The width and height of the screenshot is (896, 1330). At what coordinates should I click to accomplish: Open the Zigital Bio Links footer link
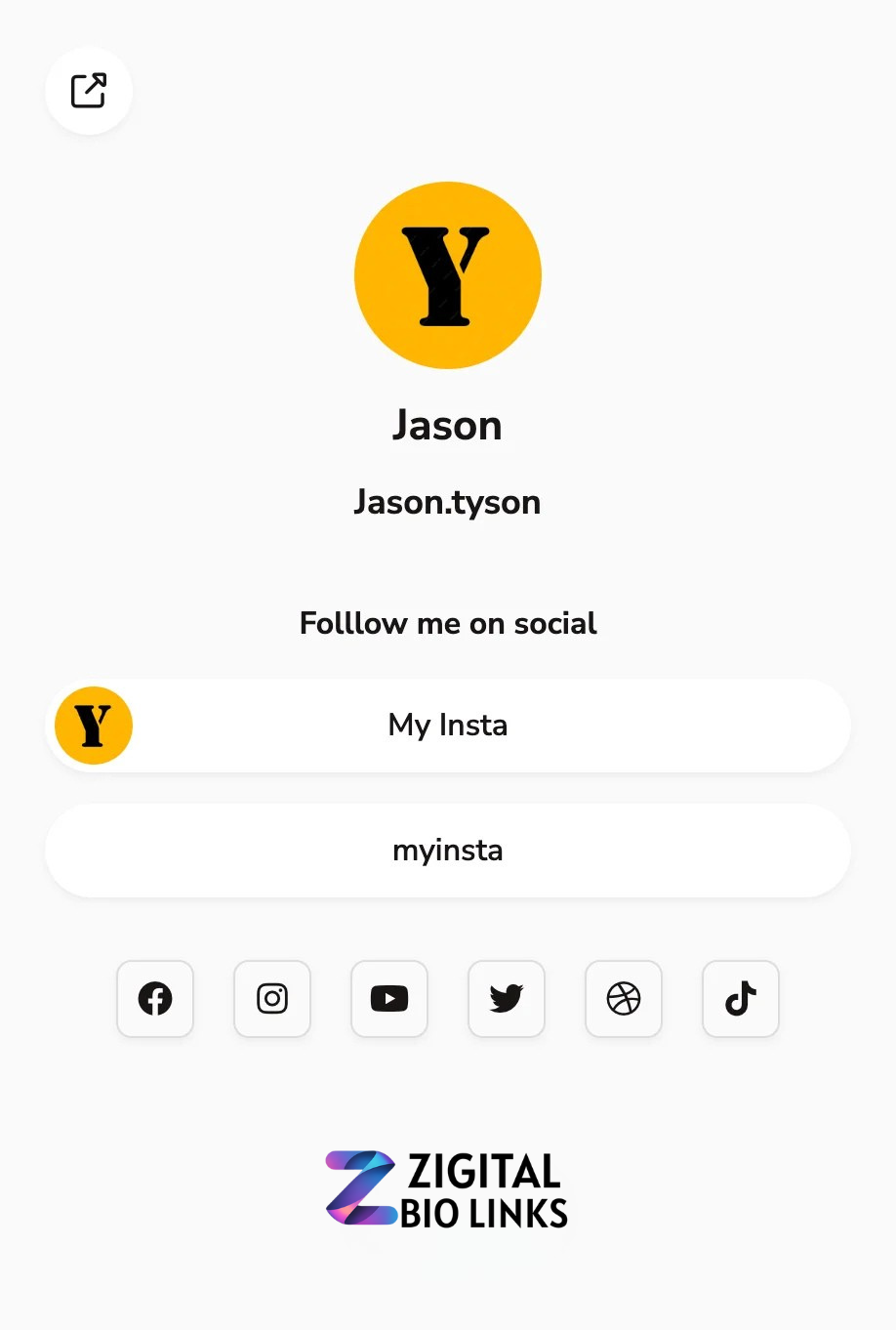point(447,1188)
